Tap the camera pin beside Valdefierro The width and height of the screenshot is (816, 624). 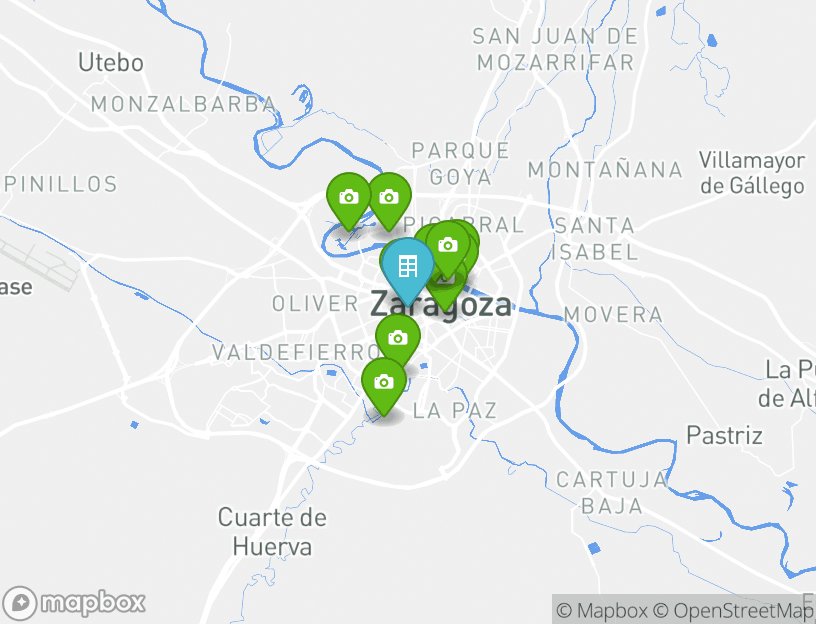coord(398,338)
